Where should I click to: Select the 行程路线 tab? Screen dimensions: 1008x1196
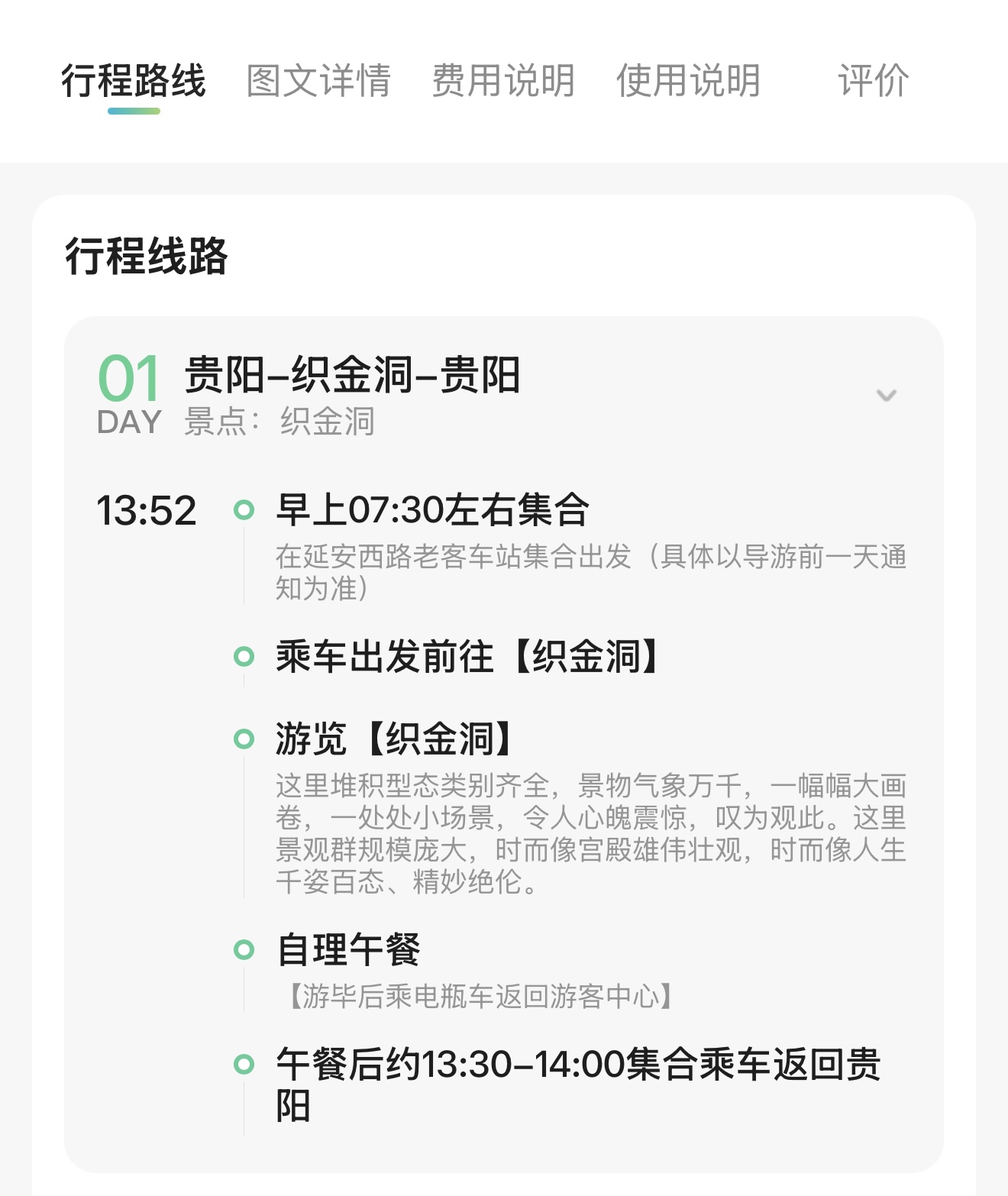[x=134, y=80]
